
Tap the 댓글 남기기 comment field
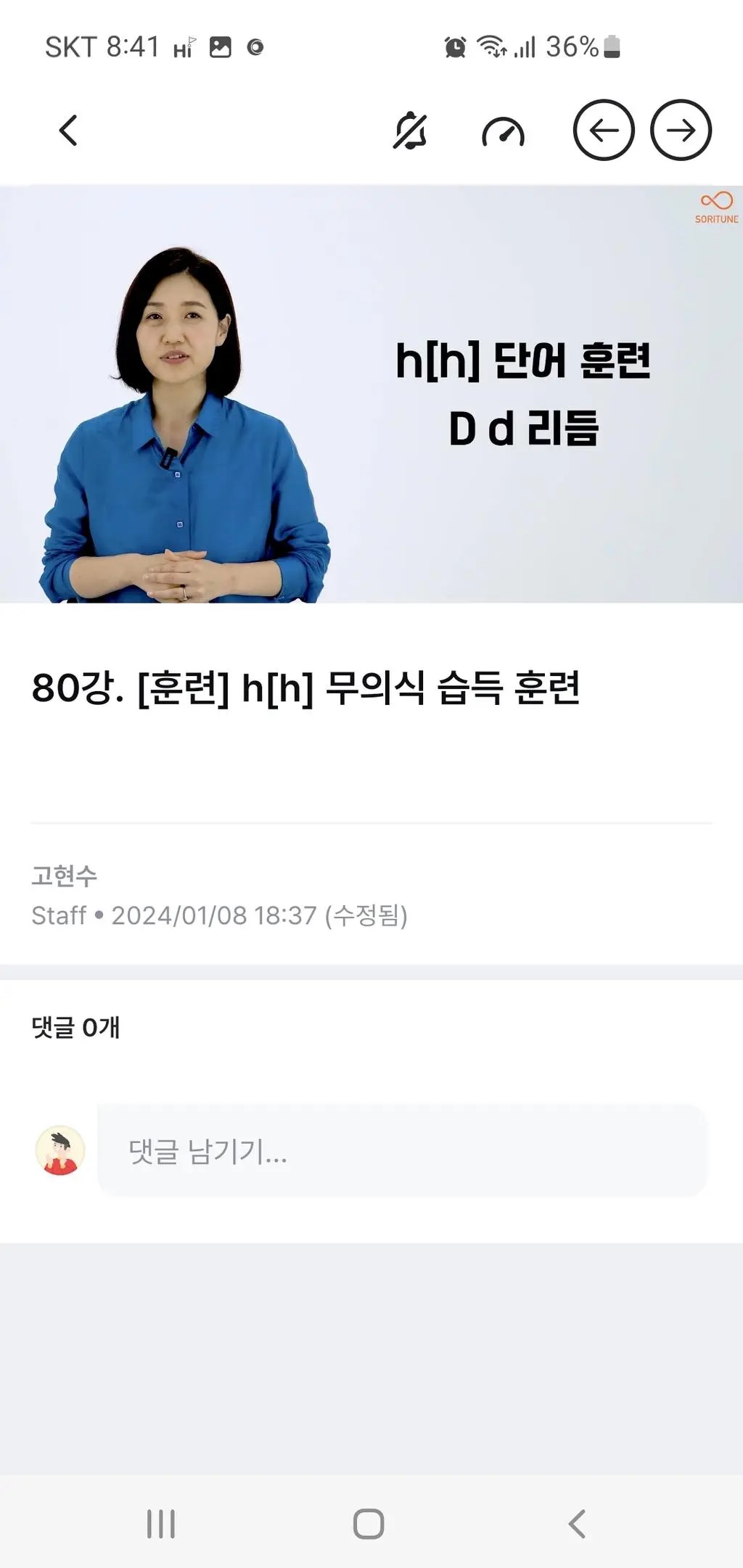[401, 1151]
